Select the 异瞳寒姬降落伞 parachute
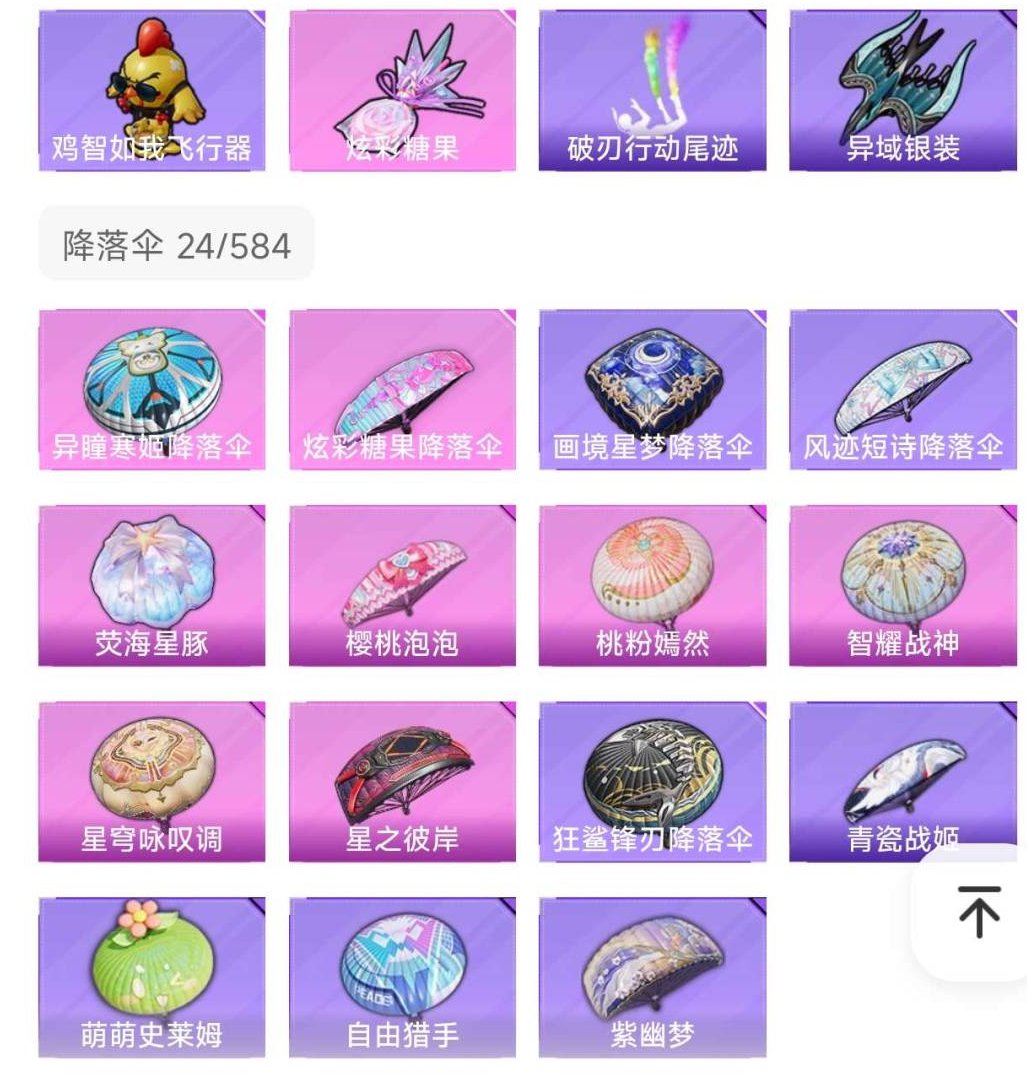The height and width of the screenshot is (1077, 1027). (150, 390)
